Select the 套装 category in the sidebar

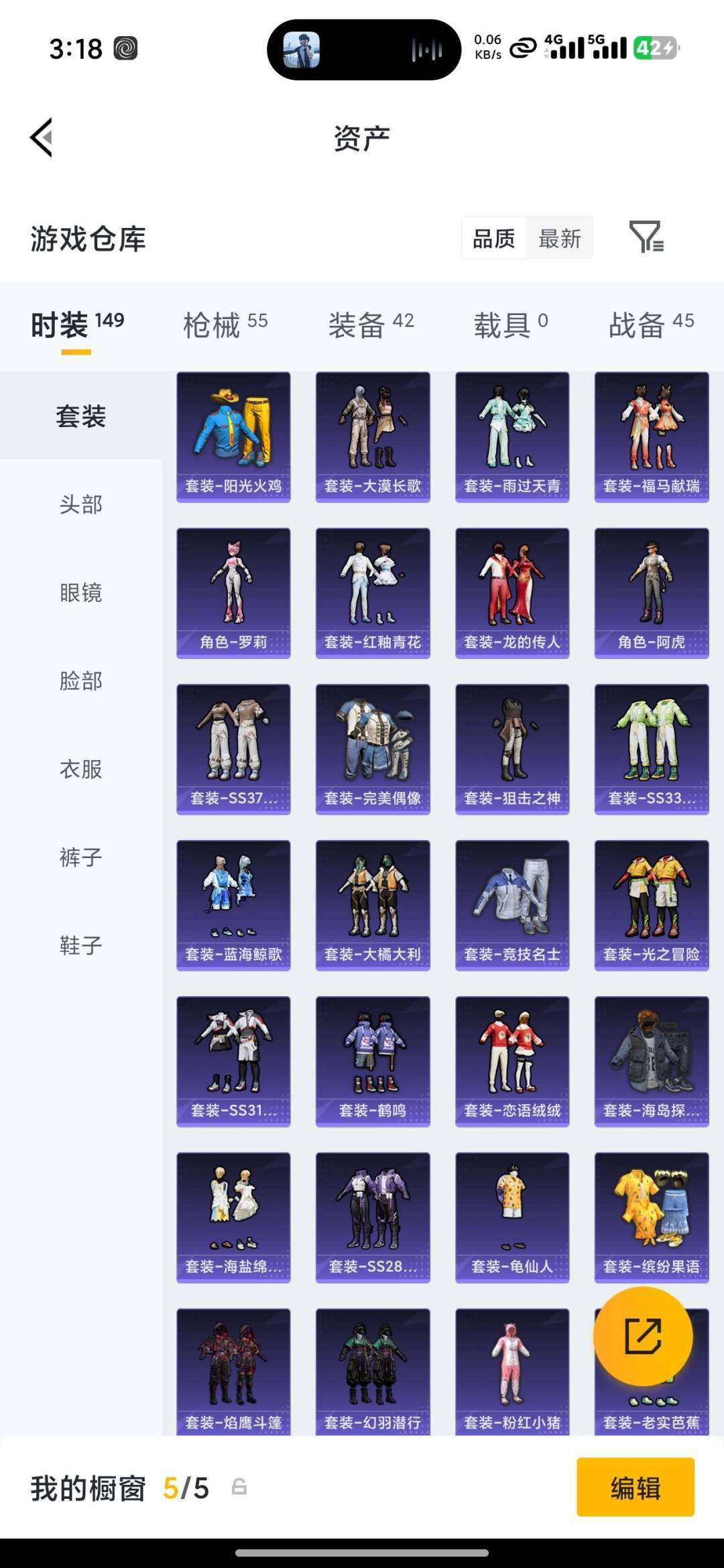[x=80, y=416]
